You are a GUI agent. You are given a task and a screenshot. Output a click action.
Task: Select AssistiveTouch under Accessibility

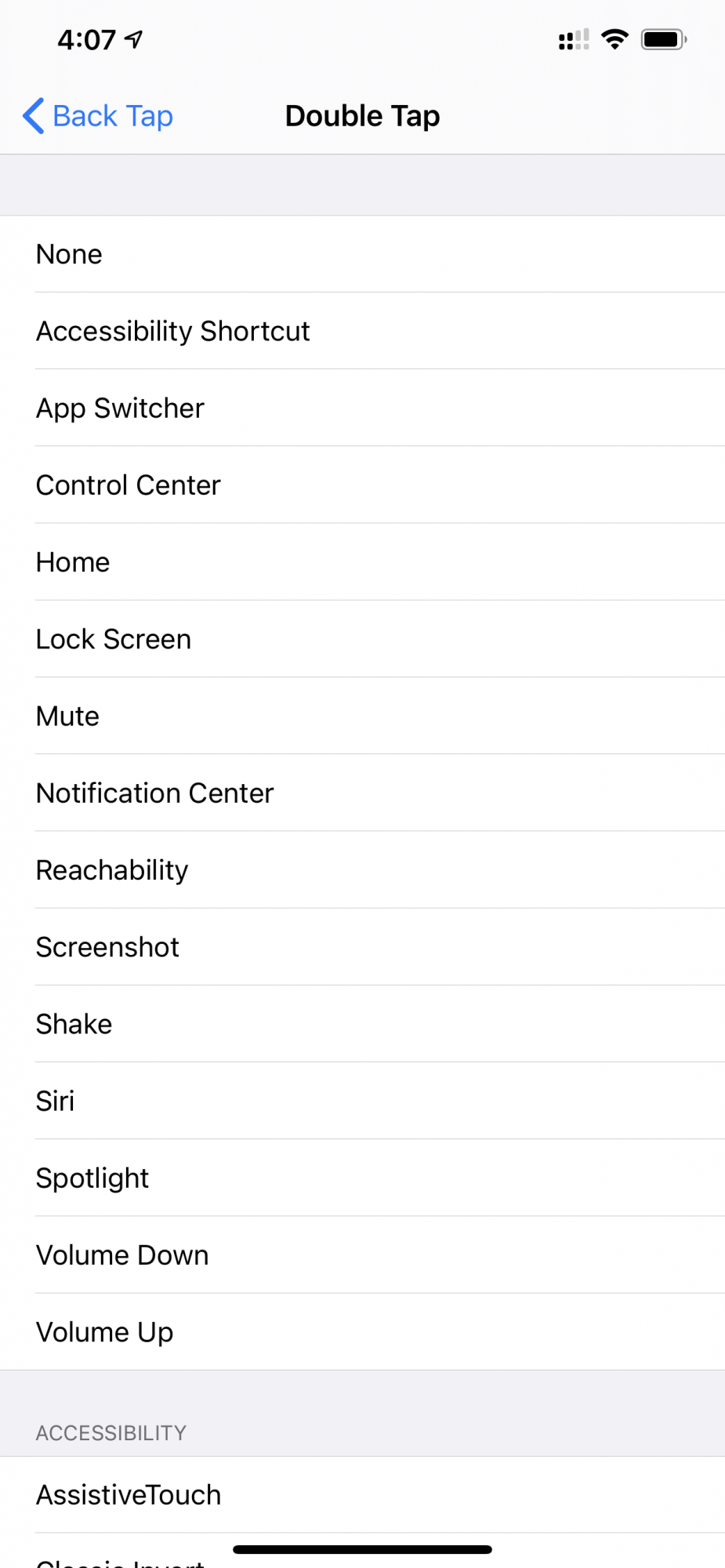pos(362,1495)
